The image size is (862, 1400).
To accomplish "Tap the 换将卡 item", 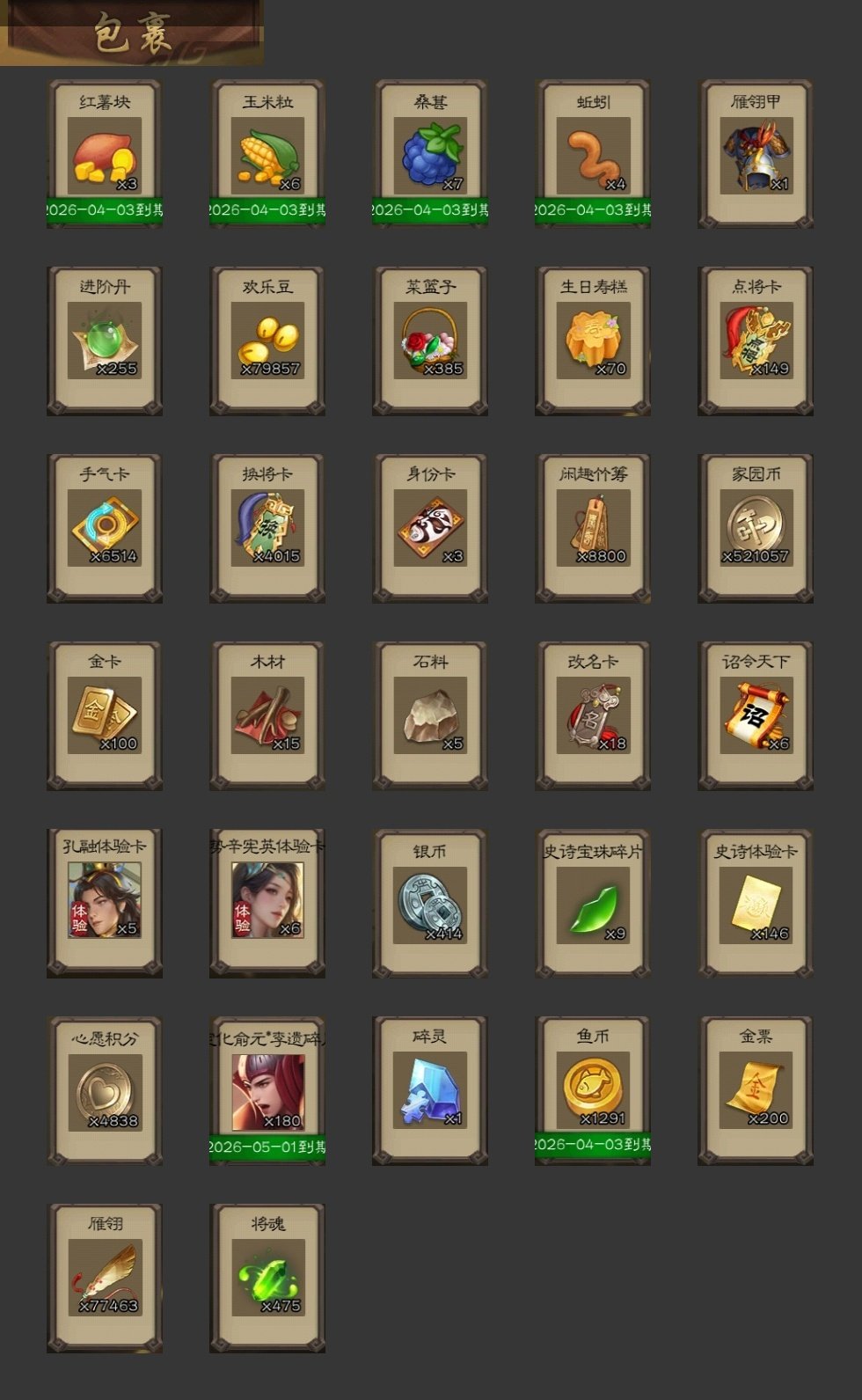I will click(267, 529).
